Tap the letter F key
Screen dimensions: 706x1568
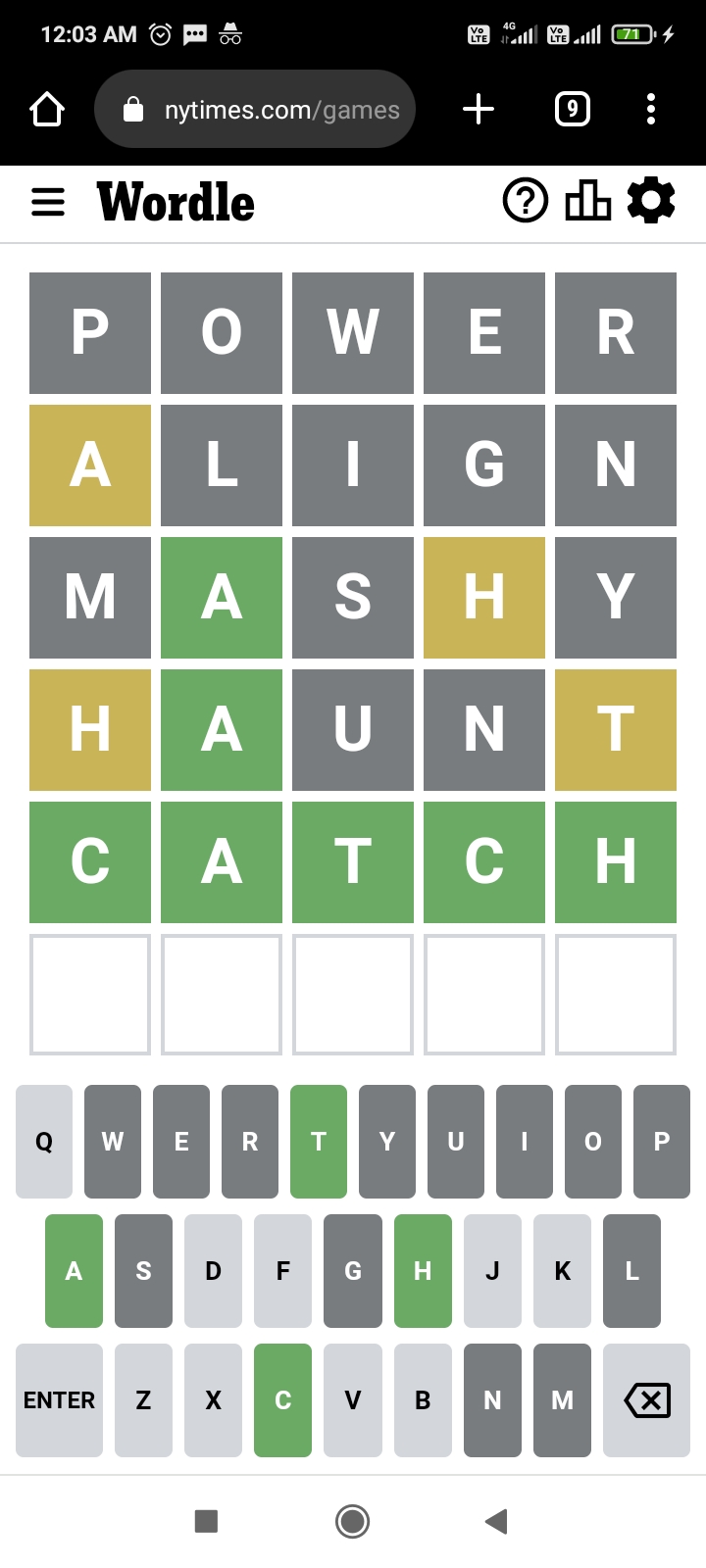coord(282,1271)
